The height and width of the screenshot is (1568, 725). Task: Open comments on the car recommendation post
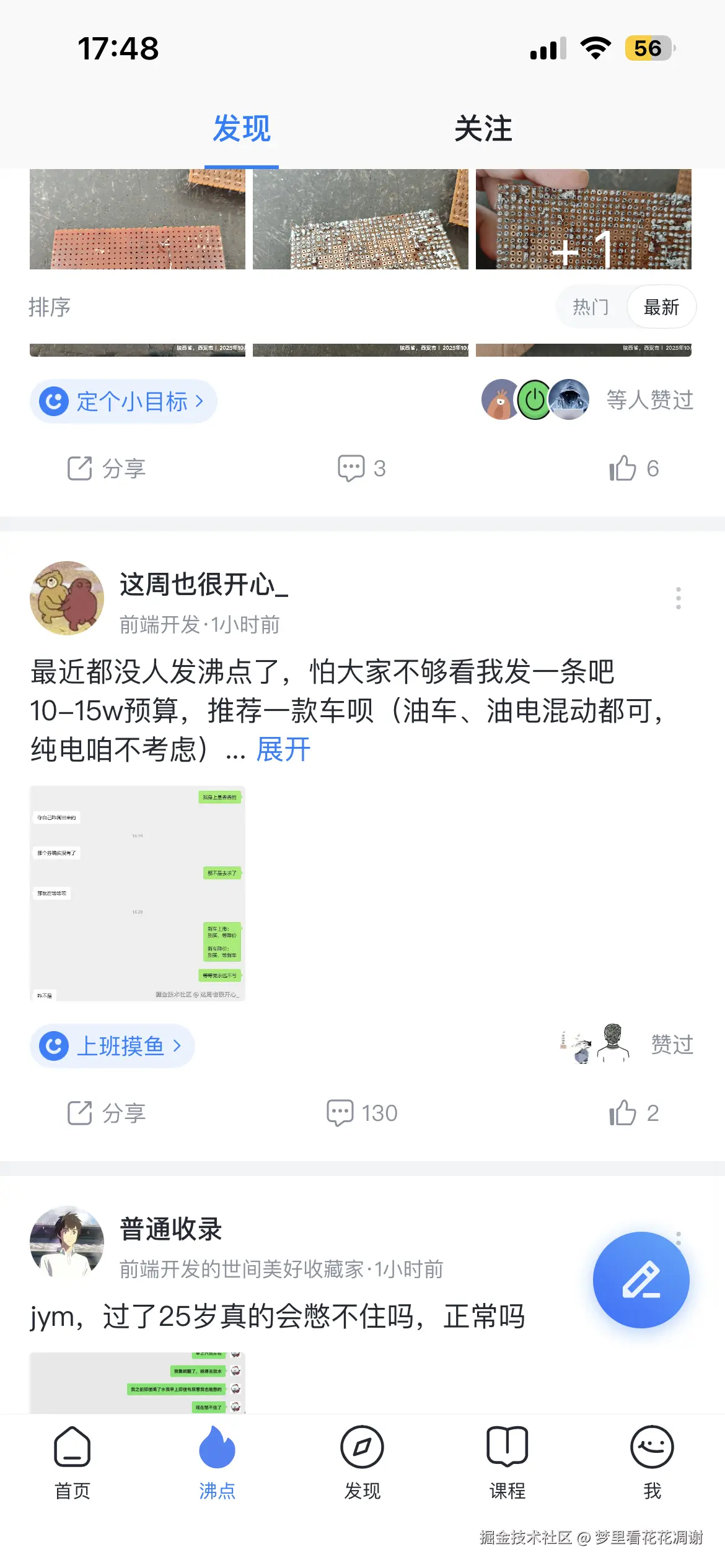[x=362, y=1112]
